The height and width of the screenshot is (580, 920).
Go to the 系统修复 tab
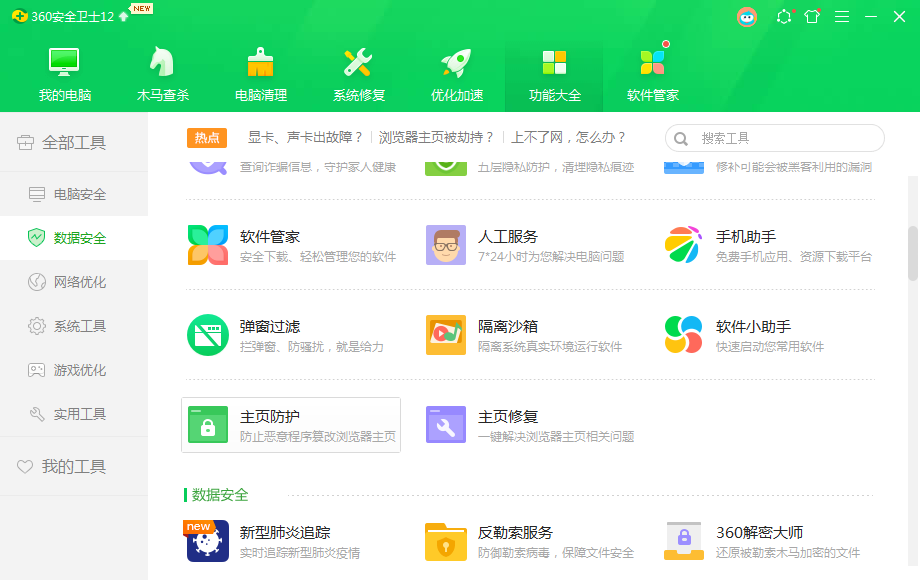tap(358, 75)
